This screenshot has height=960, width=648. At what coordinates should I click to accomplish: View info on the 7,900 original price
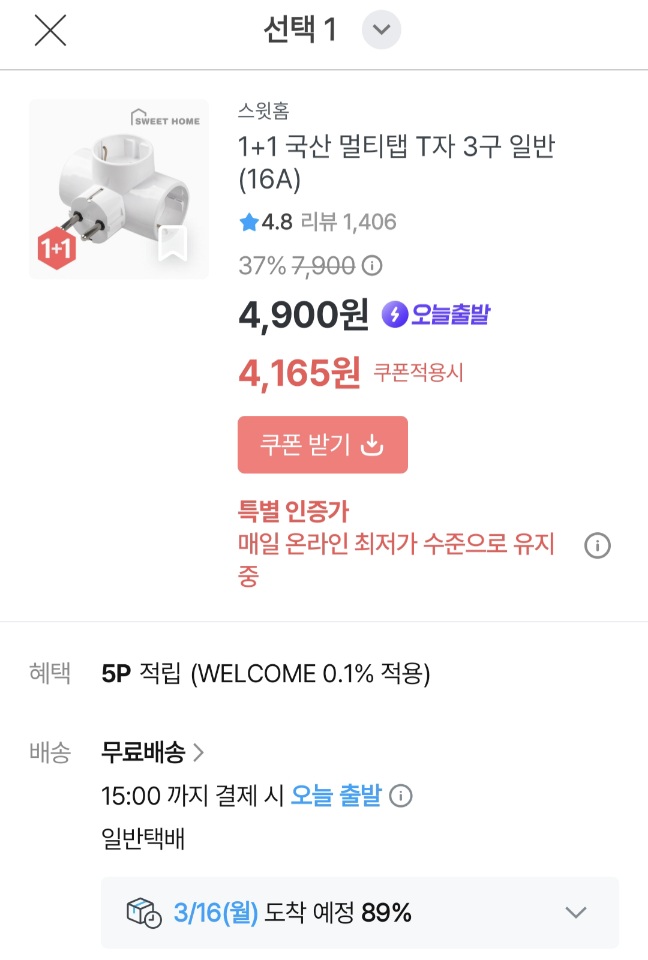[371, 266]
